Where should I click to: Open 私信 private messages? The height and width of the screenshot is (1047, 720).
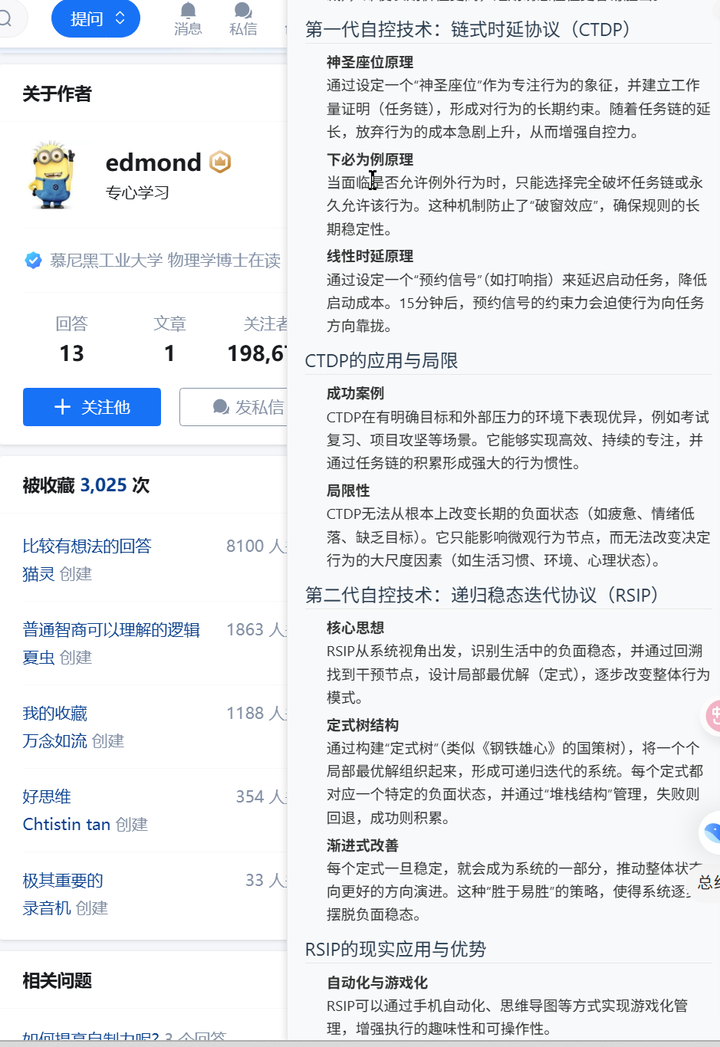243,18
